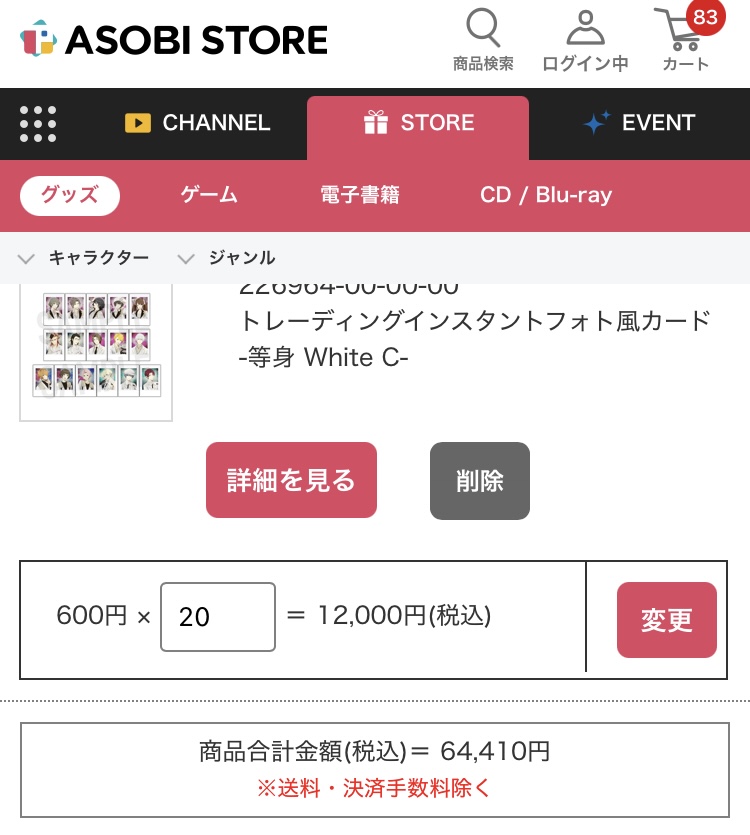Switch to the ゲーム category
This screenshot has height=835, width=750.
click(x=209, y=195)
